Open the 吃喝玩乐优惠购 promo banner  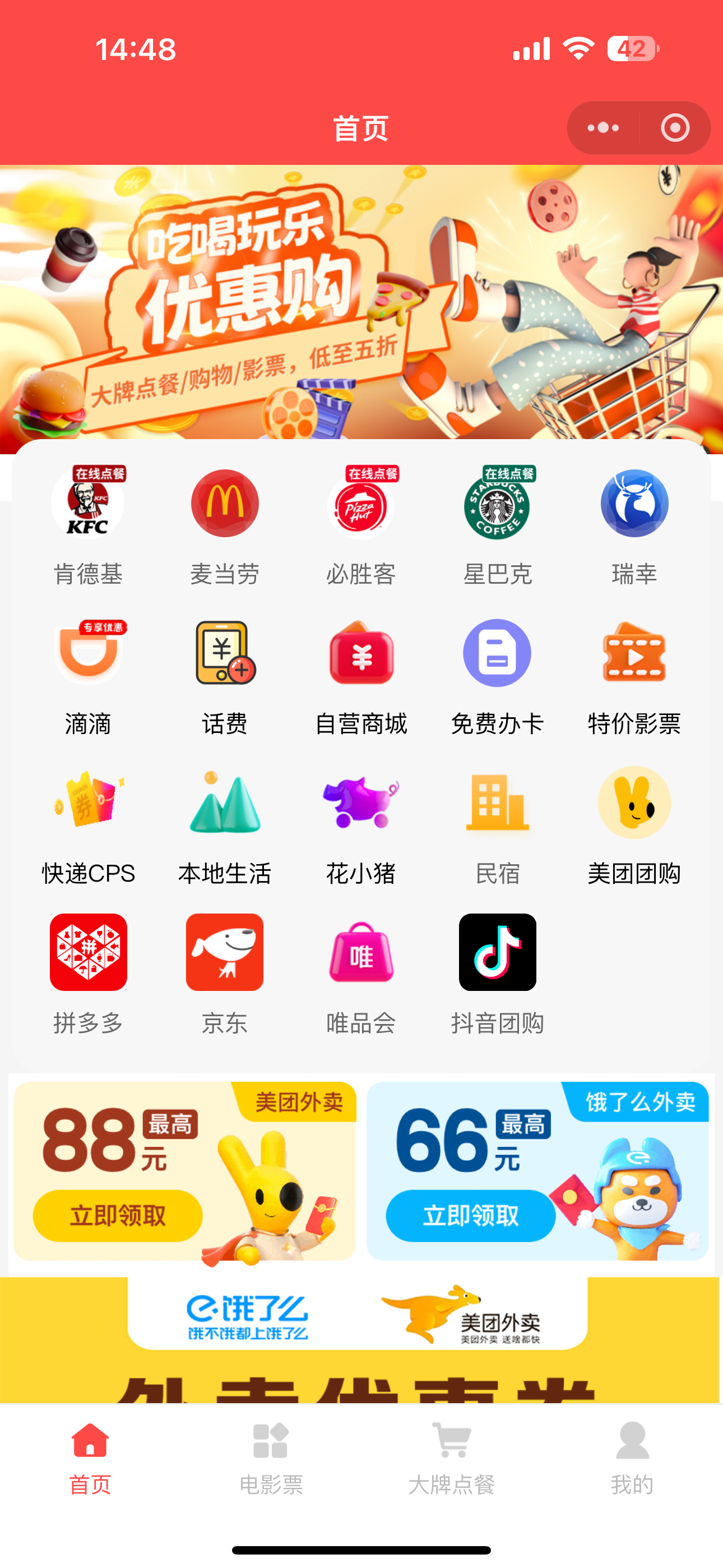(361, 305)
